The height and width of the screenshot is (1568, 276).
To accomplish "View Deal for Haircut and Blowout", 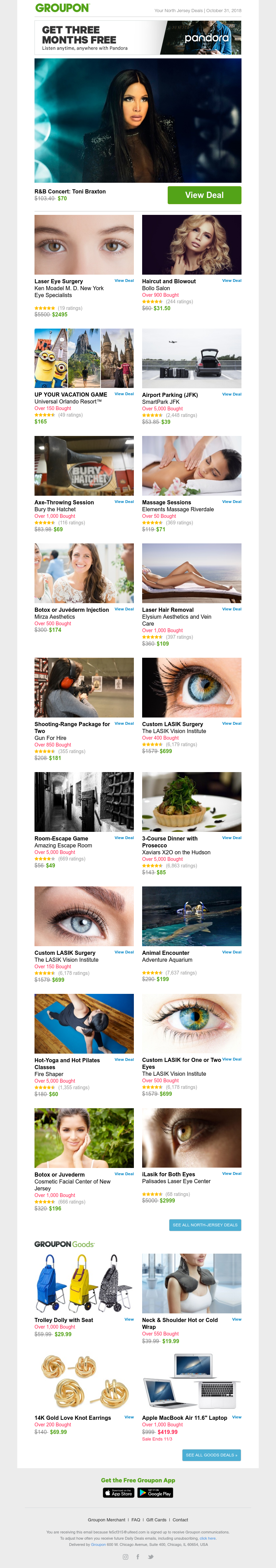I will tap(231, 281).
